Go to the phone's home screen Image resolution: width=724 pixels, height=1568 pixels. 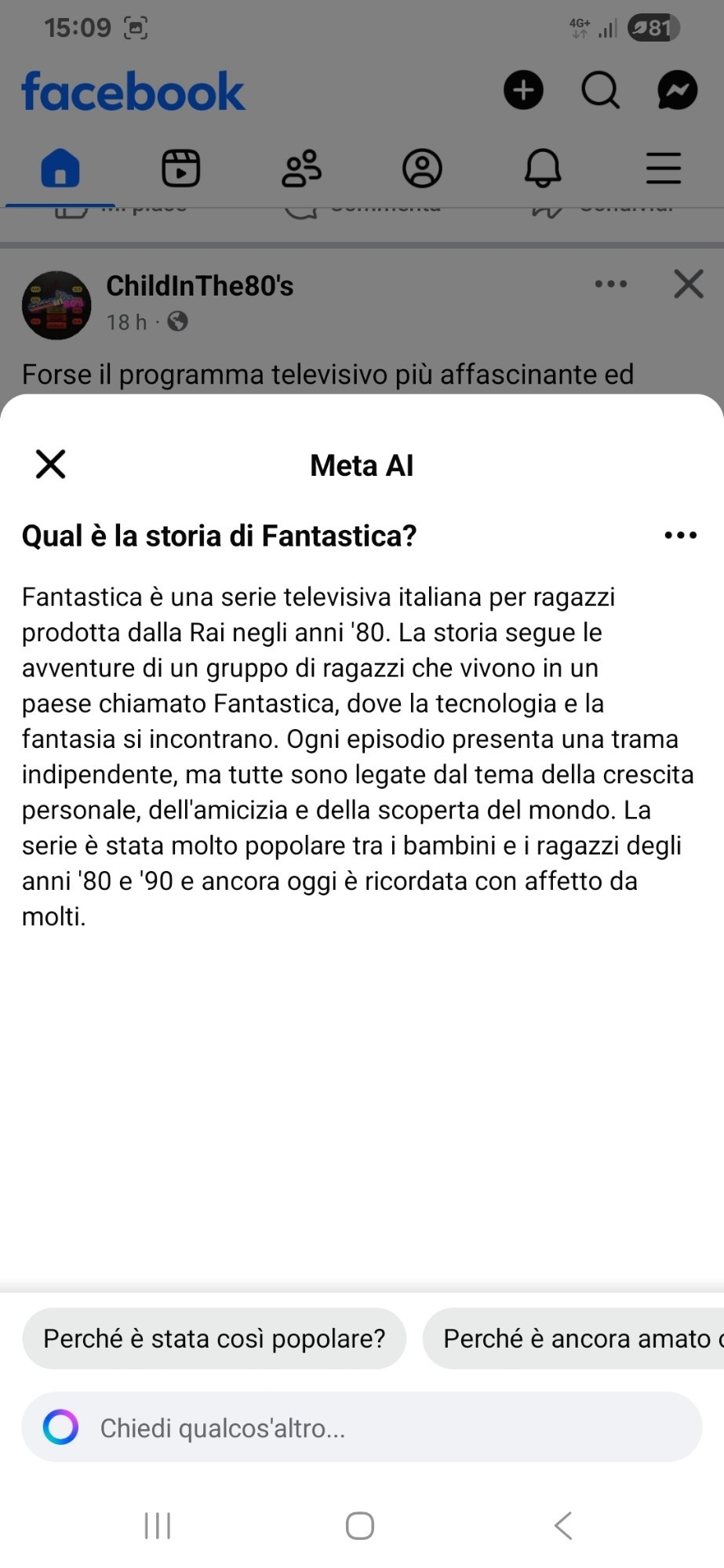(360, 1526)
